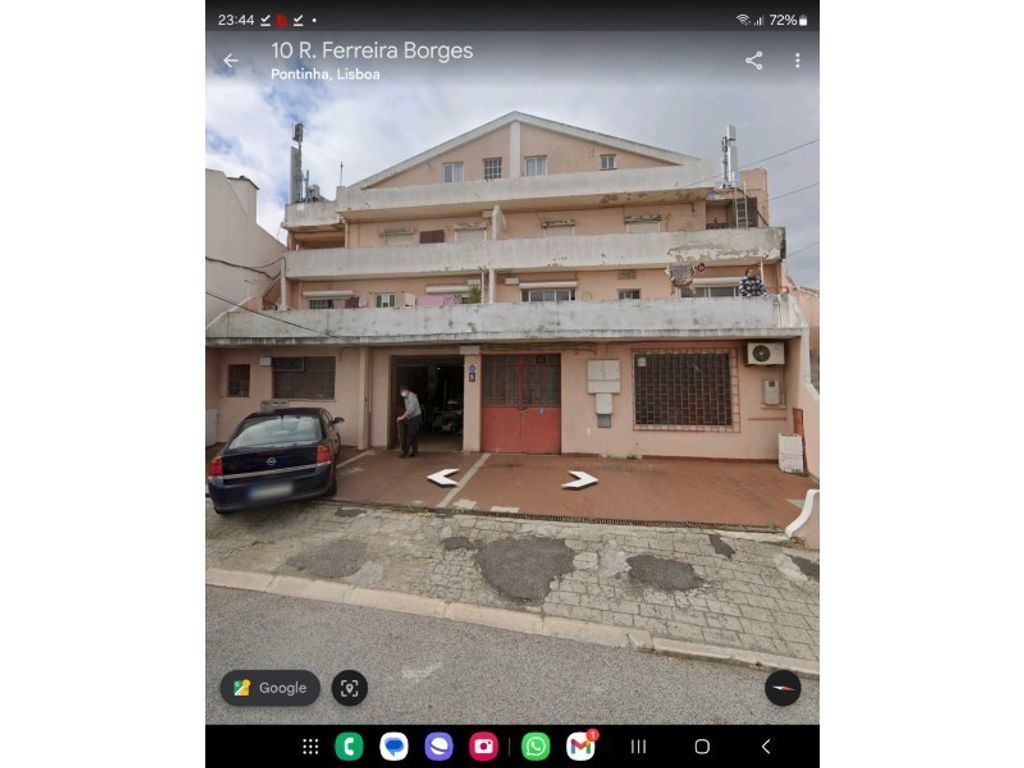
Task: Move along the street using the left arrow
Action: point(443,478)
